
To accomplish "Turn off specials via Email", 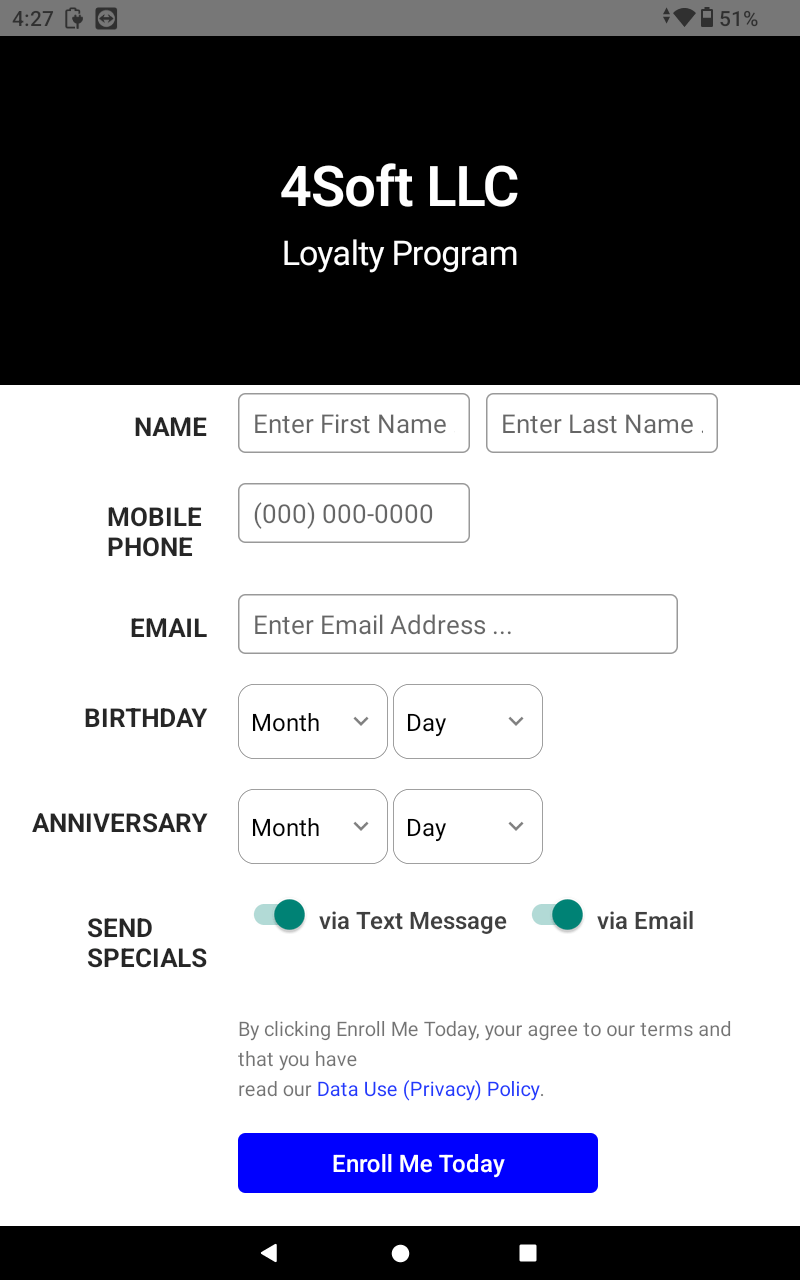I will point(557,915).
